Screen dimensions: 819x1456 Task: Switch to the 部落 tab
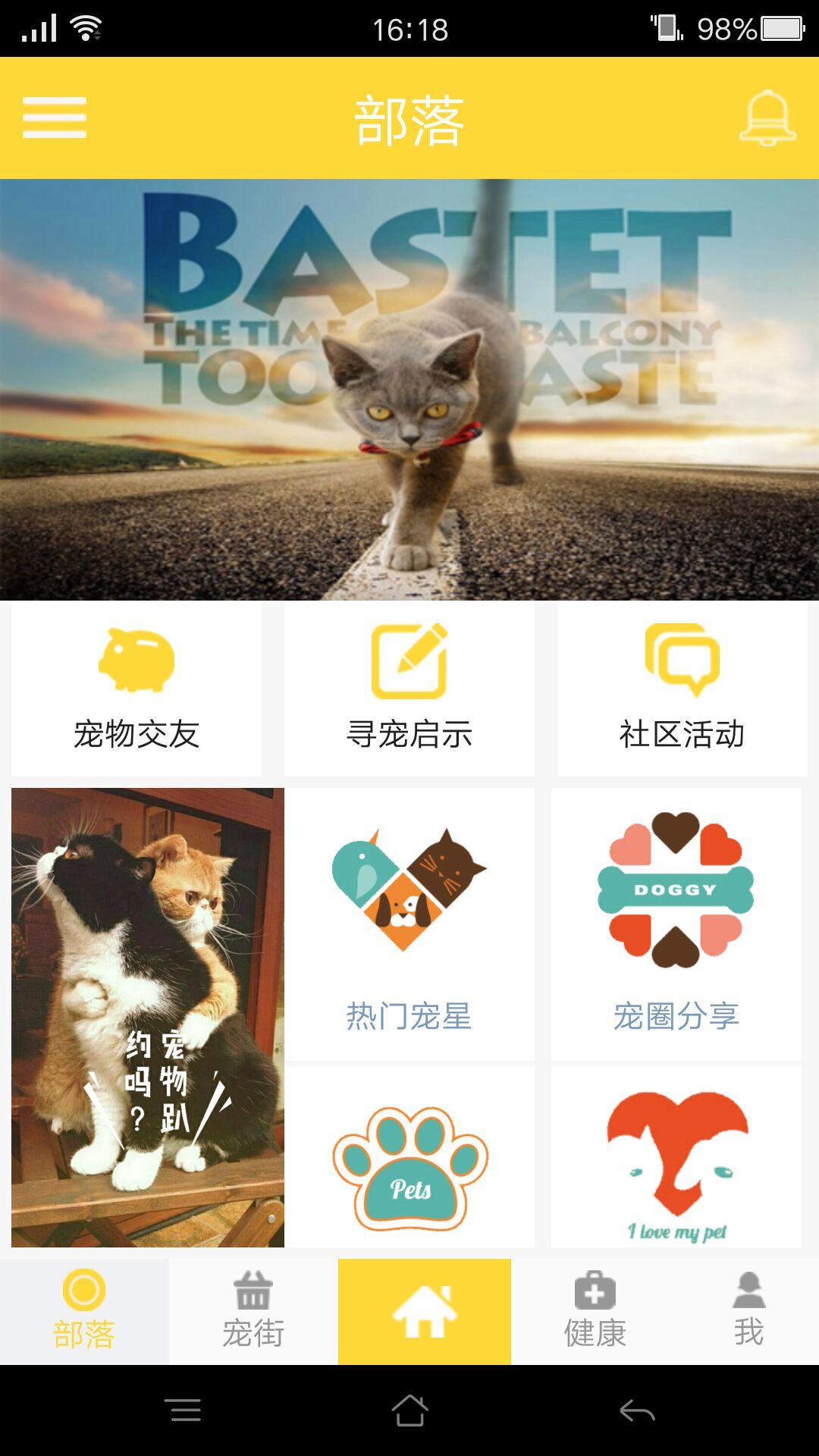click(x=84, y=1312)
